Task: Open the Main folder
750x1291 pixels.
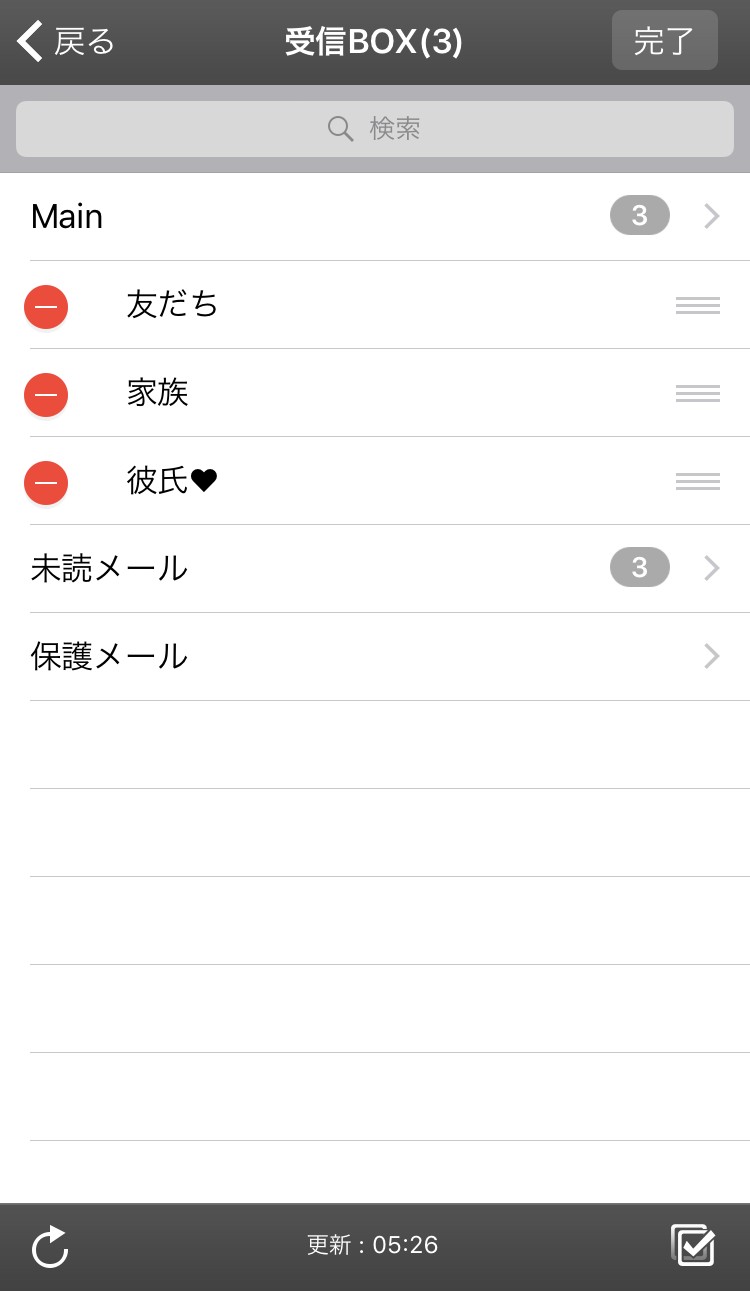Action: pos(375,216)
